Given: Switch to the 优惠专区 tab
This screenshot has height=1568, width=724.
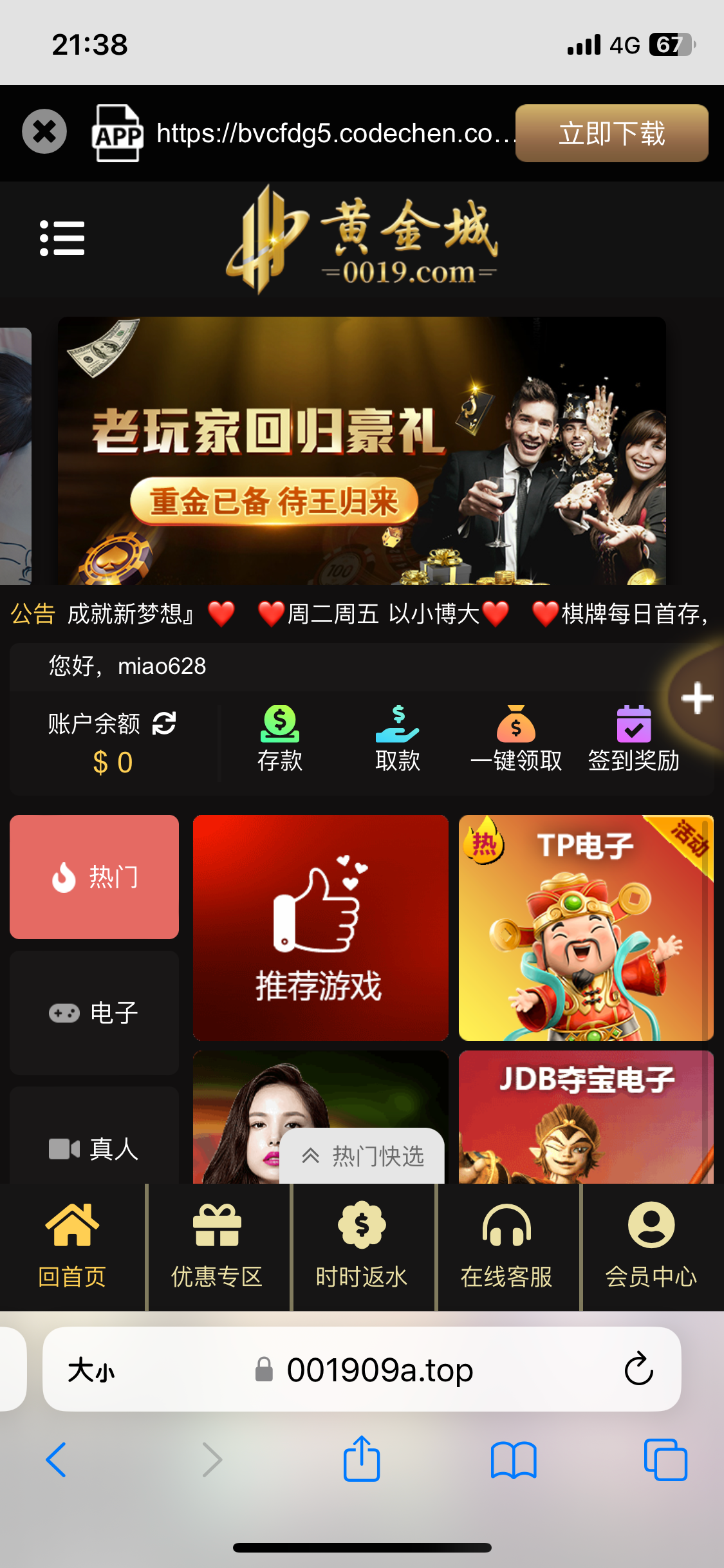Looking at the screenshot, I should tap(217, 1247).
